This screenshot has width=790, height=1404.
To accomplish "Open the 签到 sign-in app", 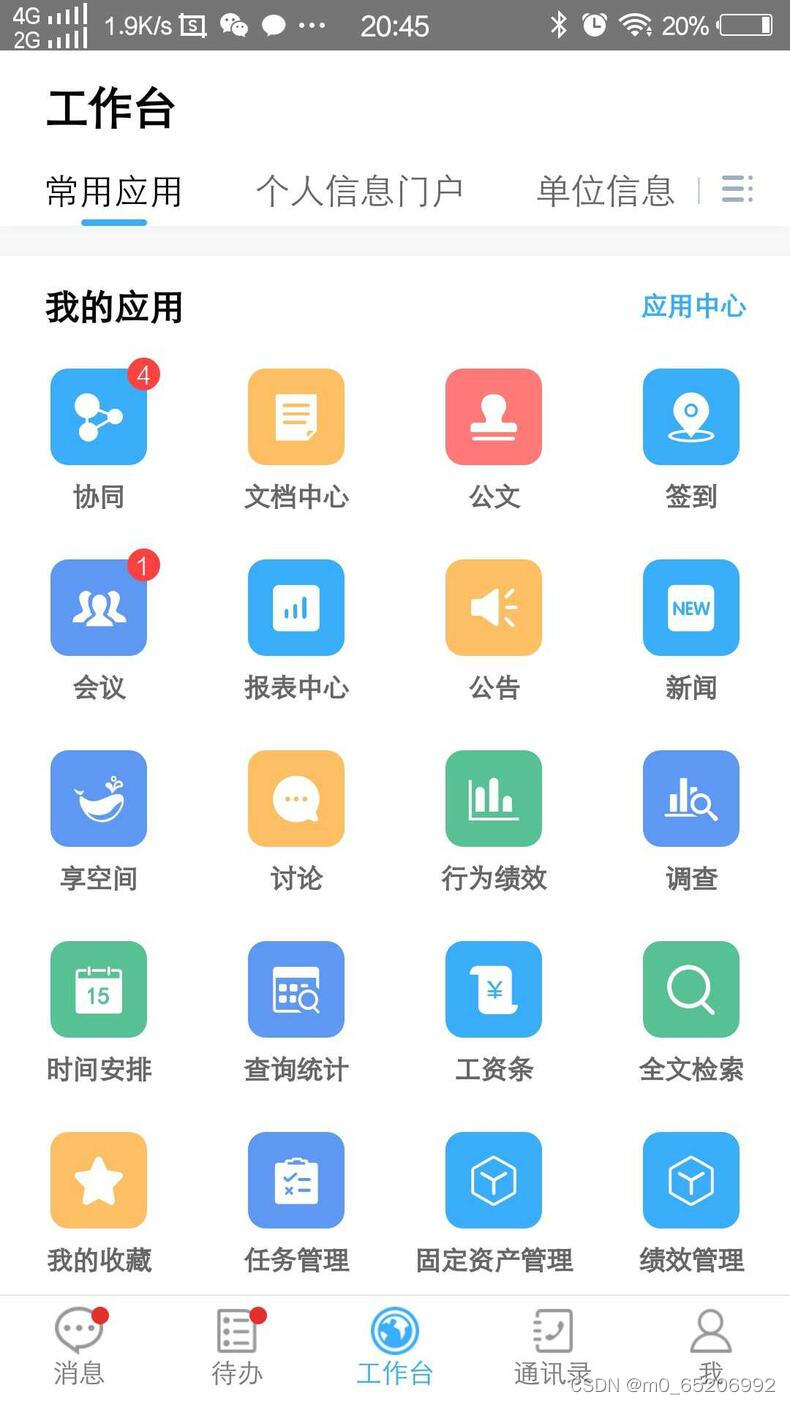I will point(691,417).
